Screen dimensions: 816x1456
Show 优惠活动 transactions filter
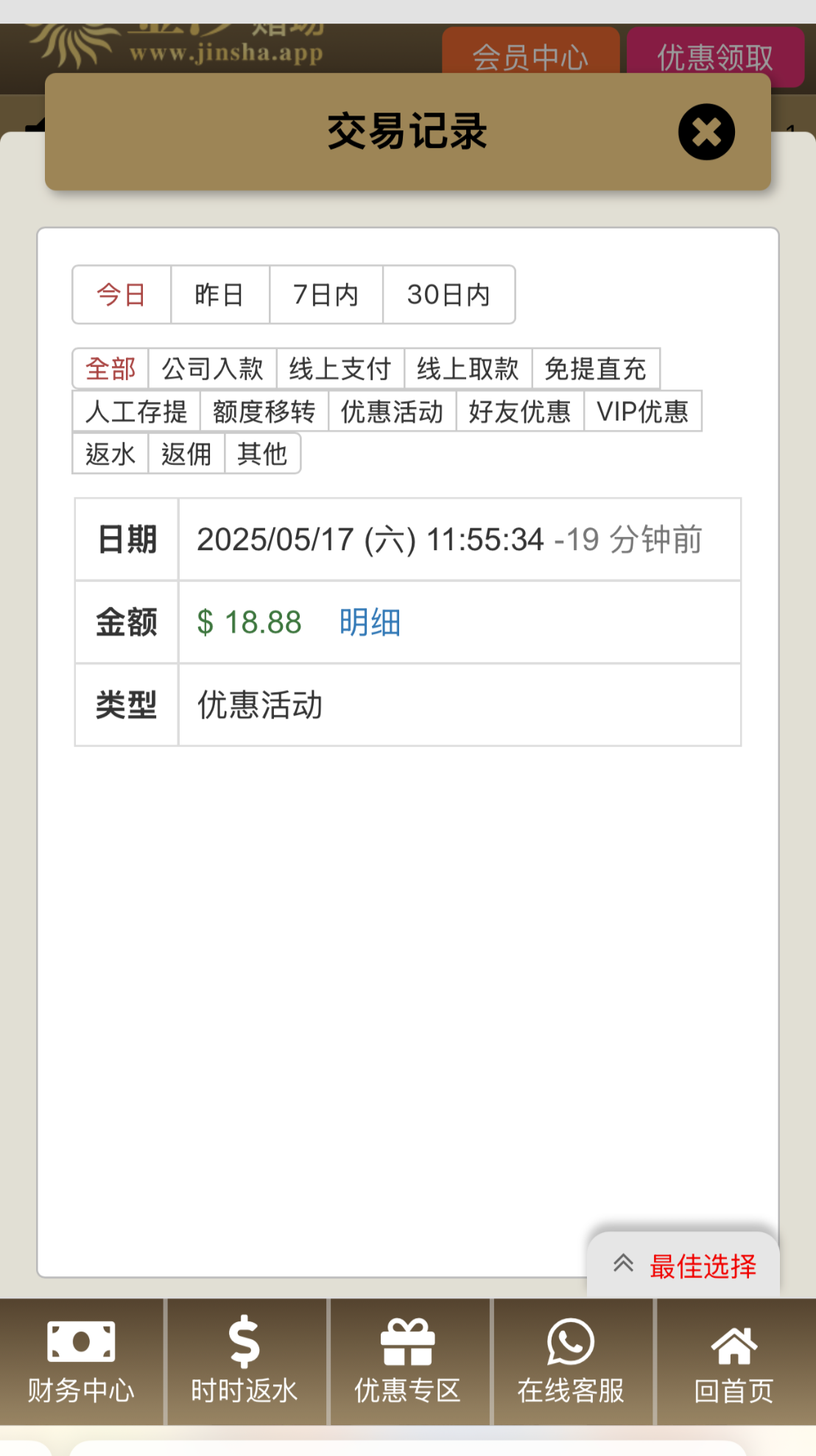392,411
